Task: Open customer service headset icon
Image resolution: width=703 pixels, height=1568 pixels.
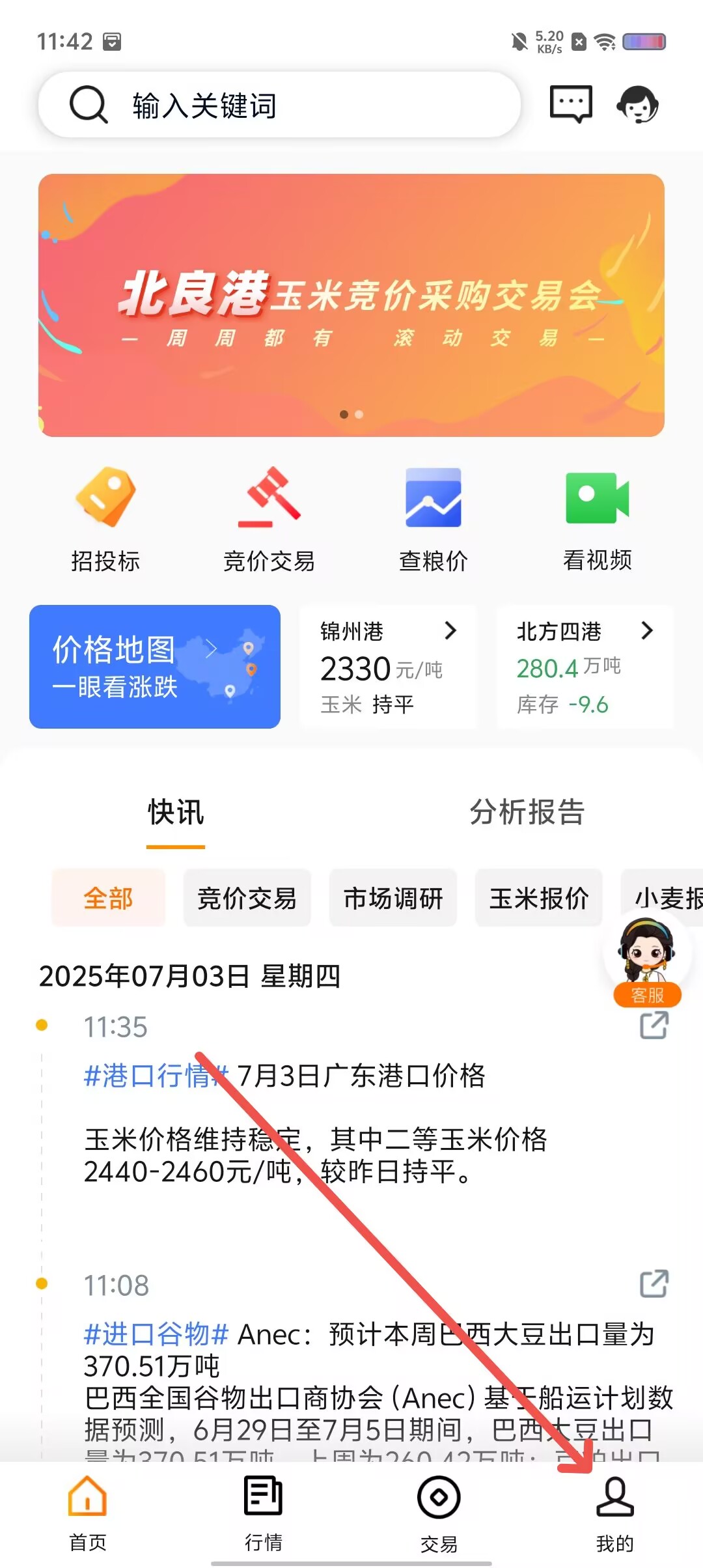Action: click(x=637, y=104)
